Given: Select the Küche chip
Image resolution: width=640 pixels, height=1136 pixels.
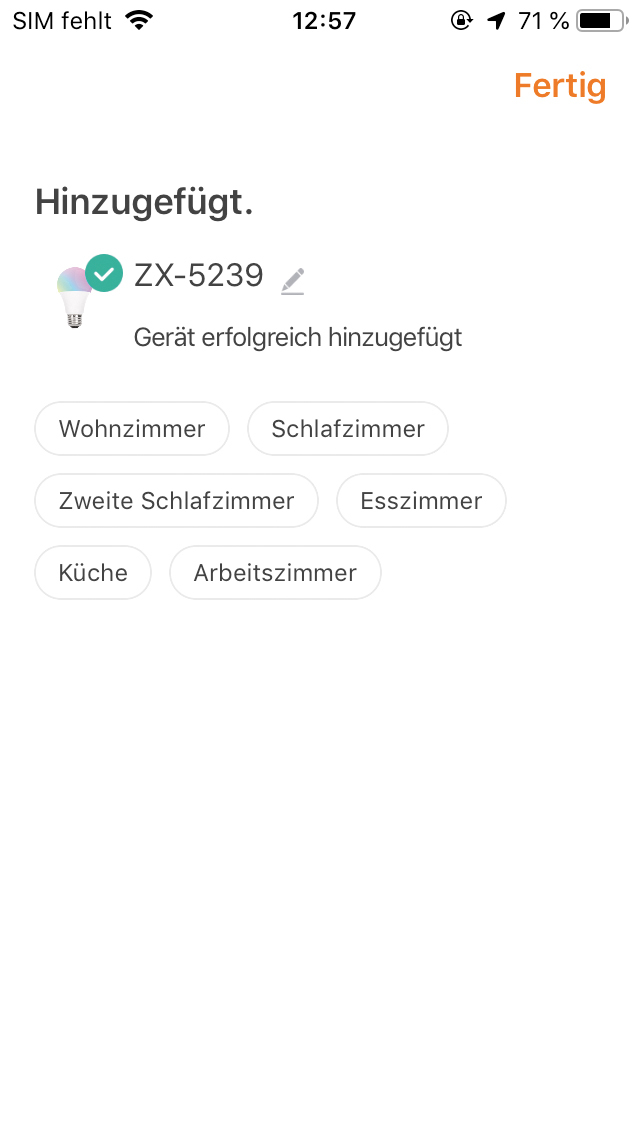Looking at the screenshot, I should [93, 573].
